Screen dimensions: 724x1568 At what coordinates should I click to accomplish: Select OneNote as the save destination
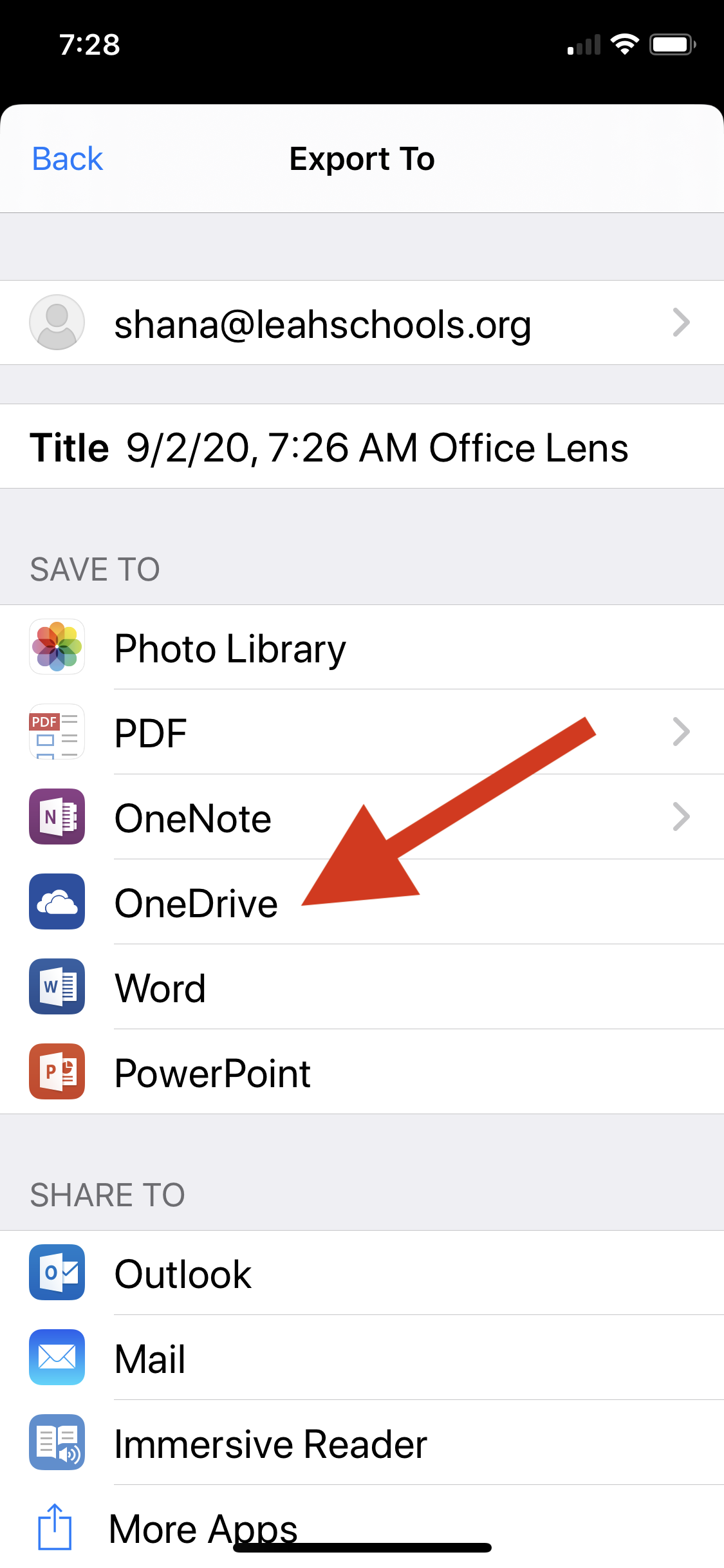(362, 817)
